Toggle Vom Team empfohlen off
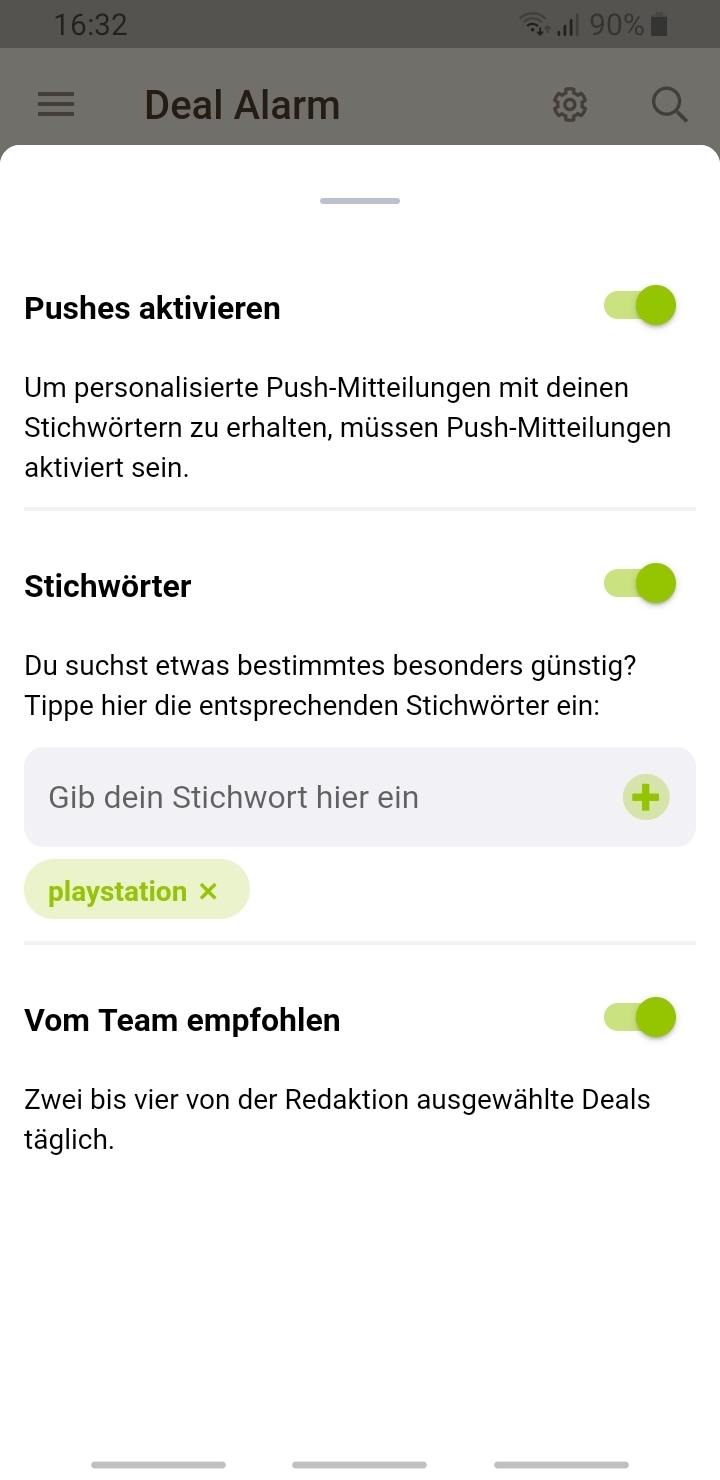The image size is (720, 1480). pyautogui.click(x=640, y=1018)
